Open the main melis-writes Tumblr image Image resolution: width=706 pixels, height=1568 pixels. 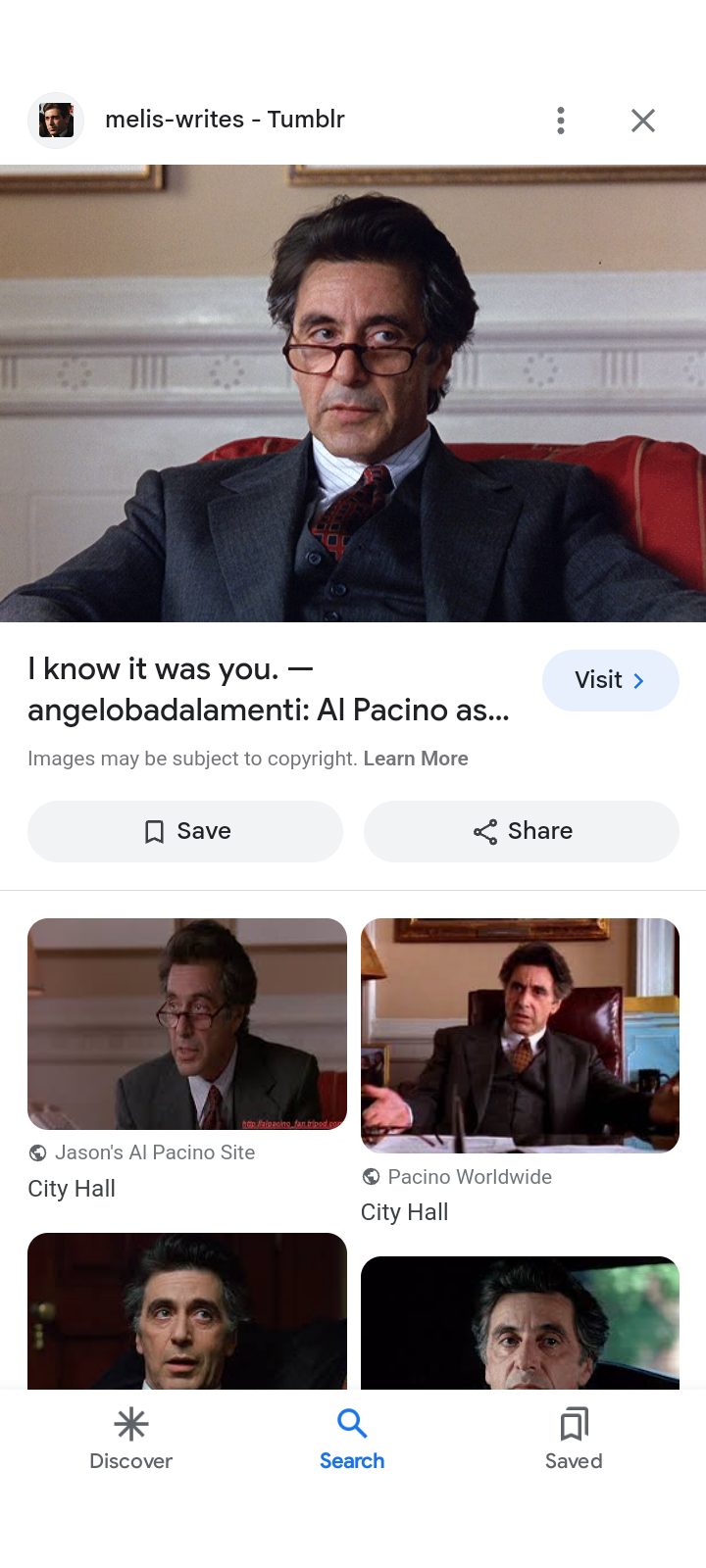353,393
